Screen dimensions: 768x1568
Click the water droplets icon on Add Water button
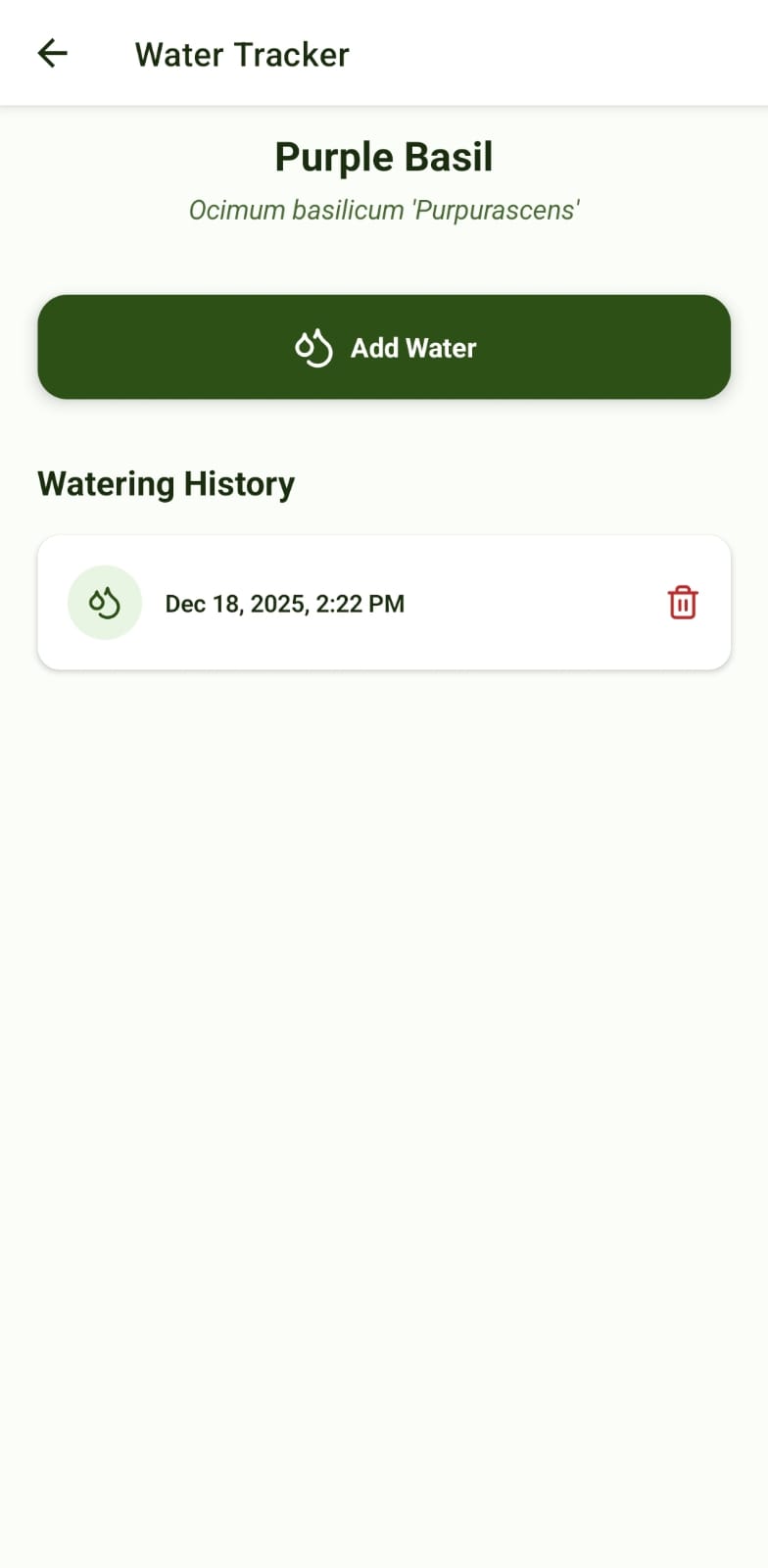point(314,347)
